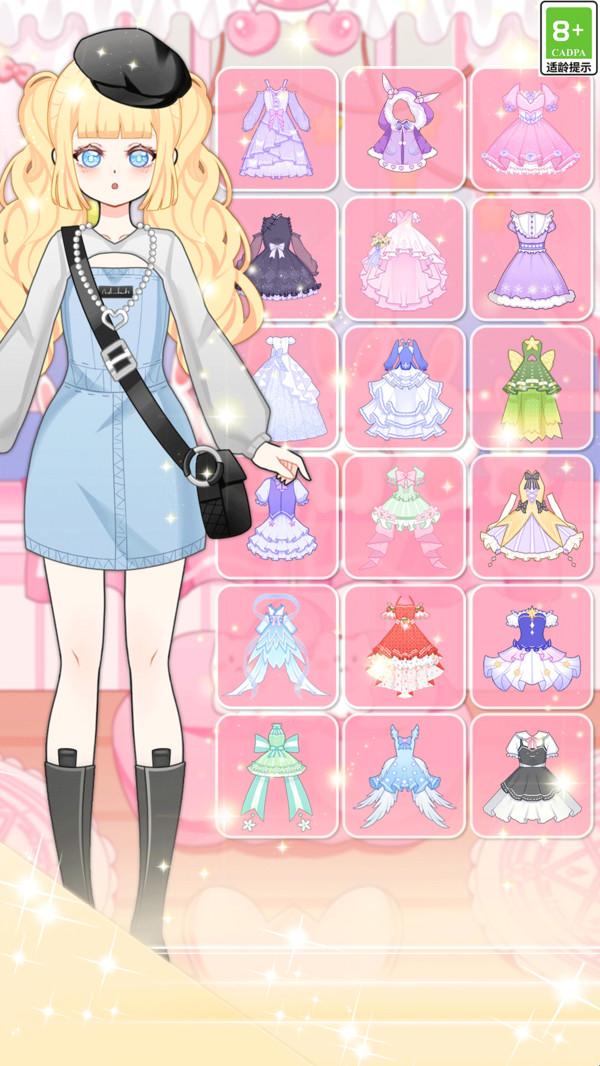Viewport: 600px width, 1066px height.
Task: Select the white-pink wedding gown with bouquet
Action: [x=404, y=258]
